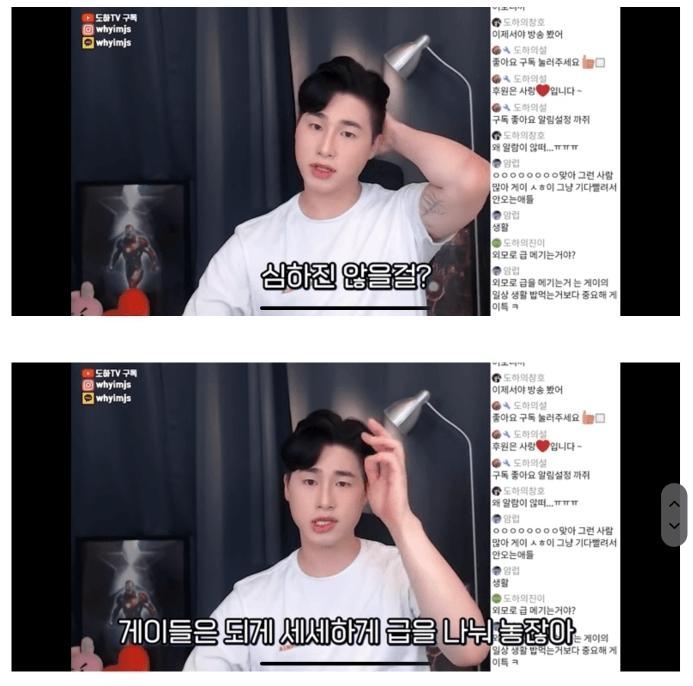Tap the down chevron on the floating scroller

point(674,526)
